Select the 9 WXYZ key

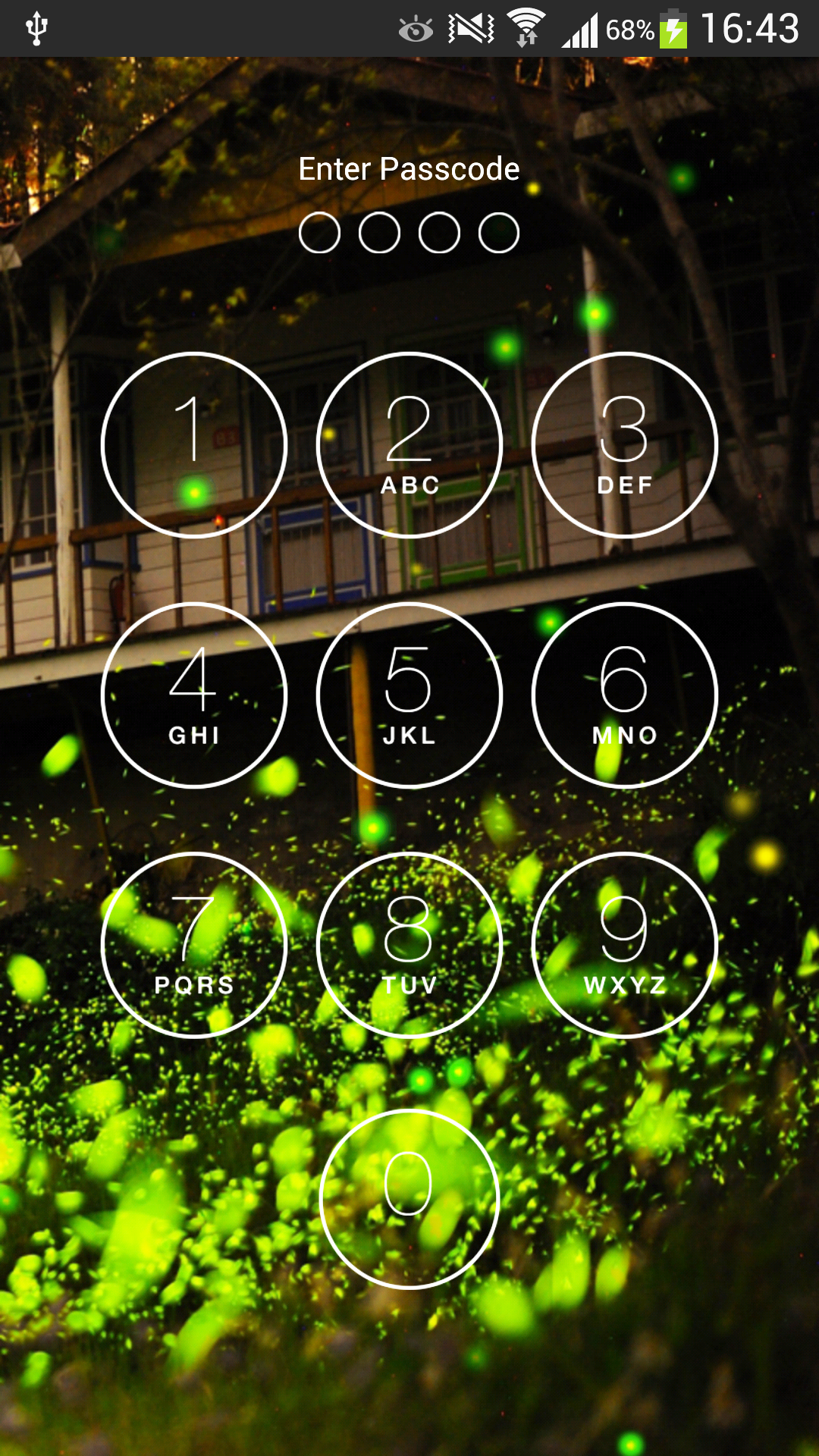(x=625, y=945)
